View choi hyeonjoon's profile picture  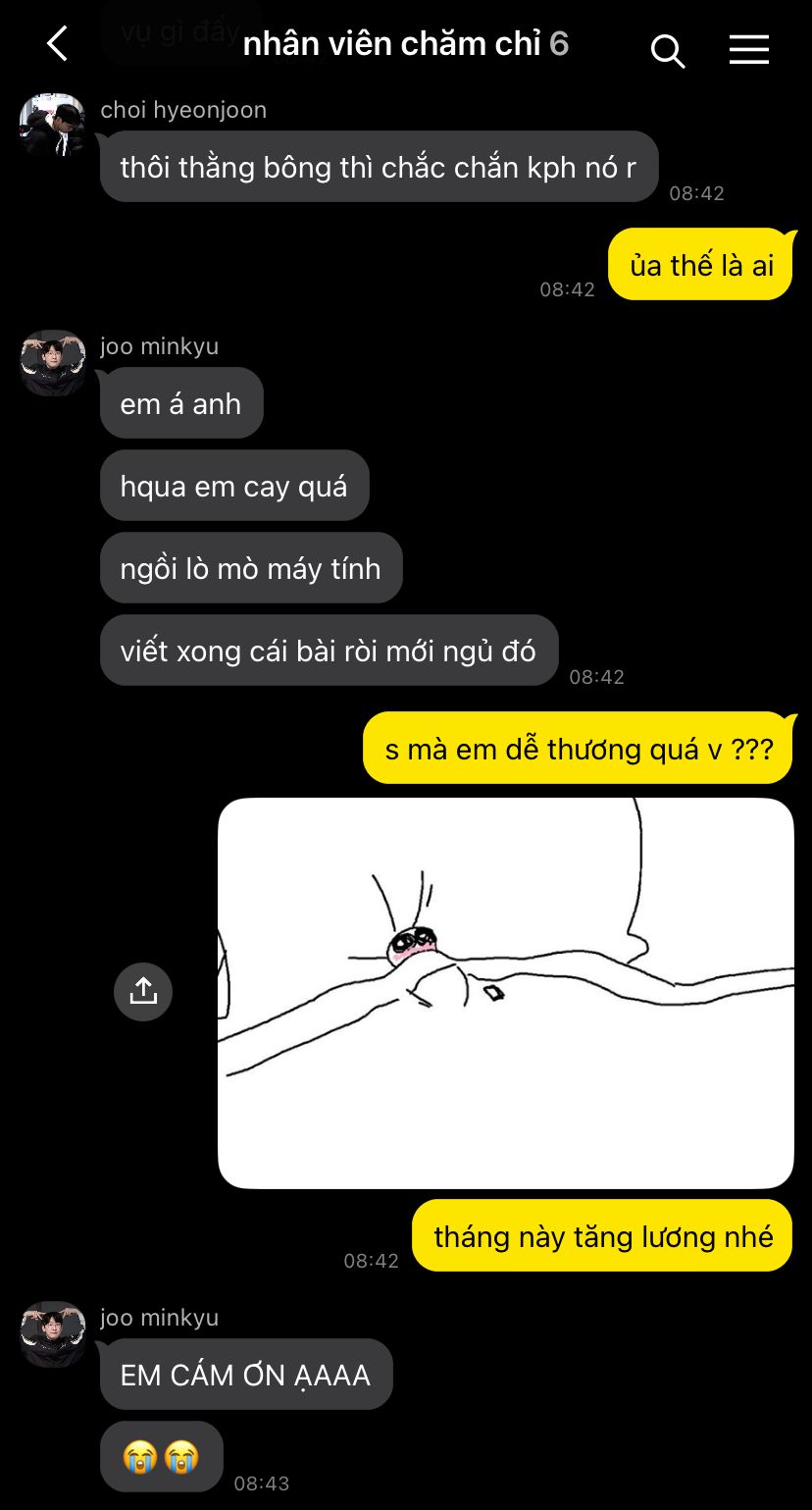coord(53,126)
